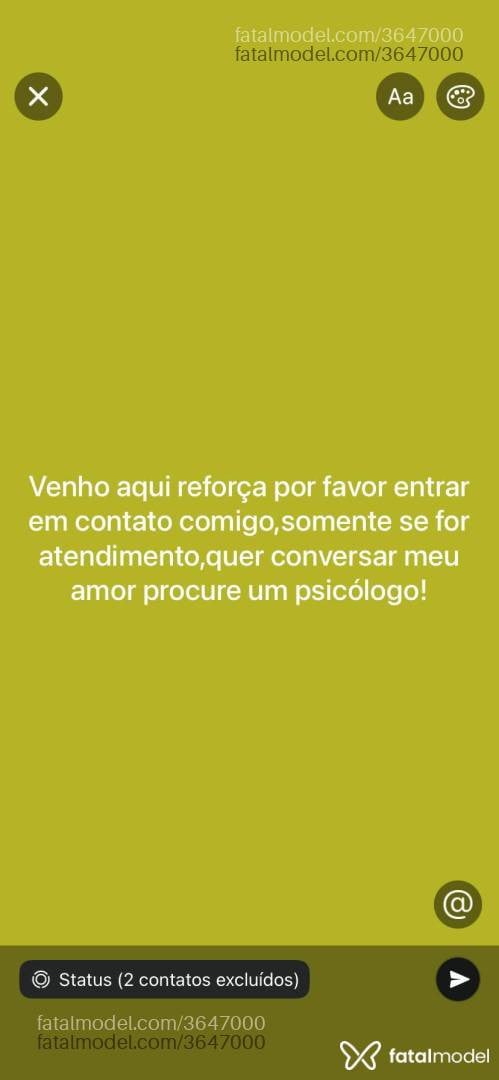Tap the @ mention button
Viewport: 499px width, 1080px height.
pyautogui.click(x=458, y=904)
